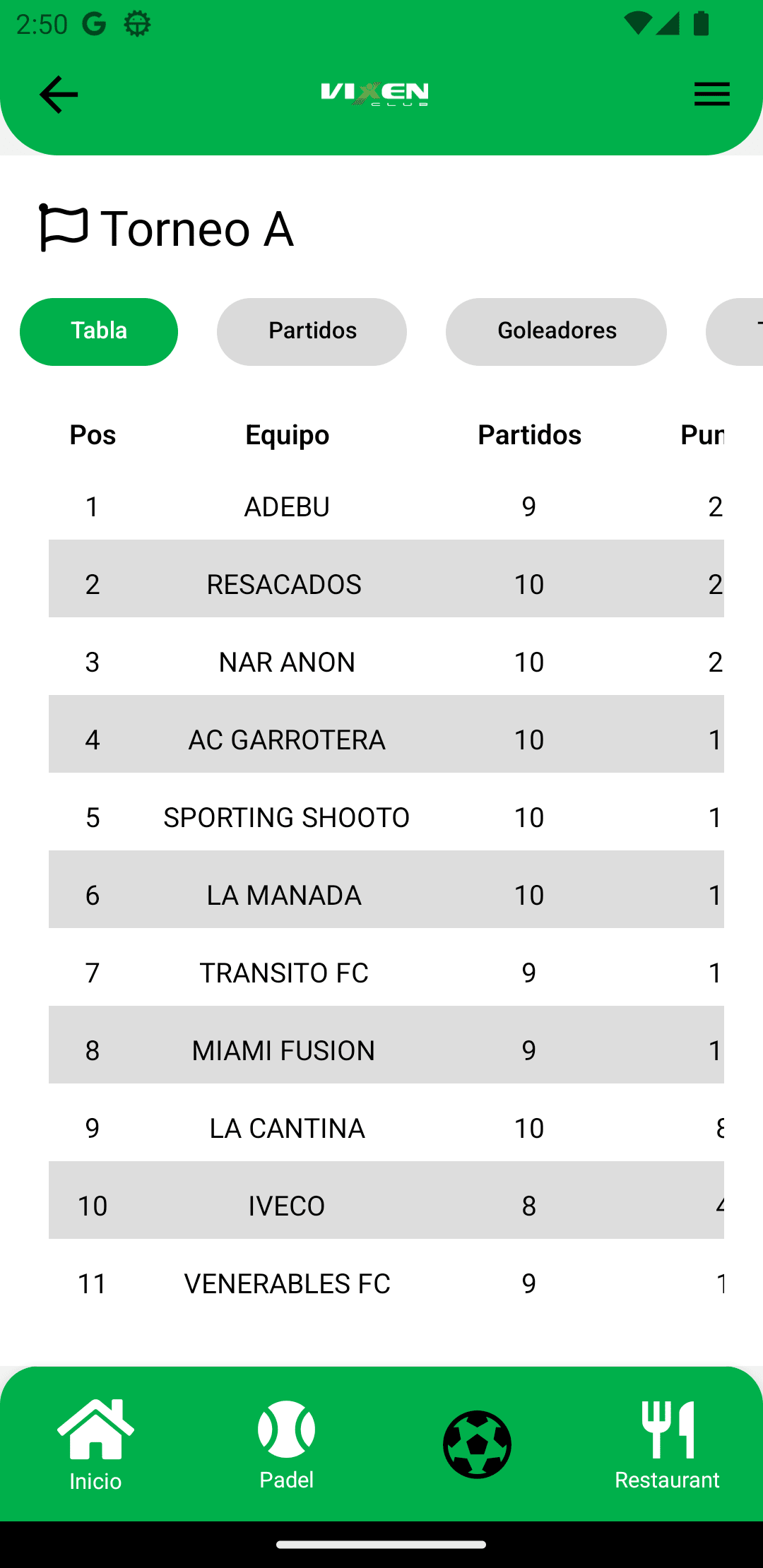
Task: Select the Tabla chip
Action: pos(99,331)
